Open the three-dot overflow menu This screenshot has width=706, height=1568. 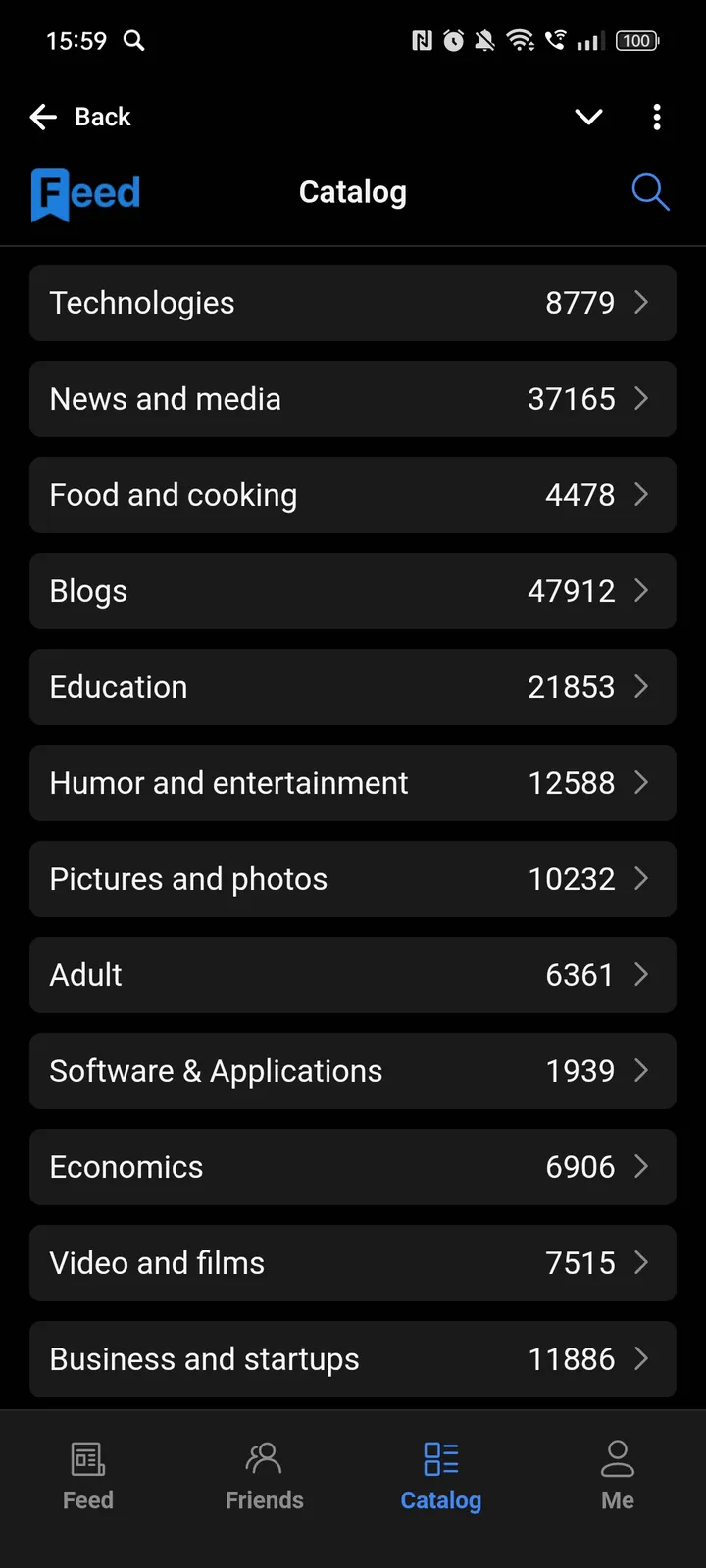coord(657,118)
